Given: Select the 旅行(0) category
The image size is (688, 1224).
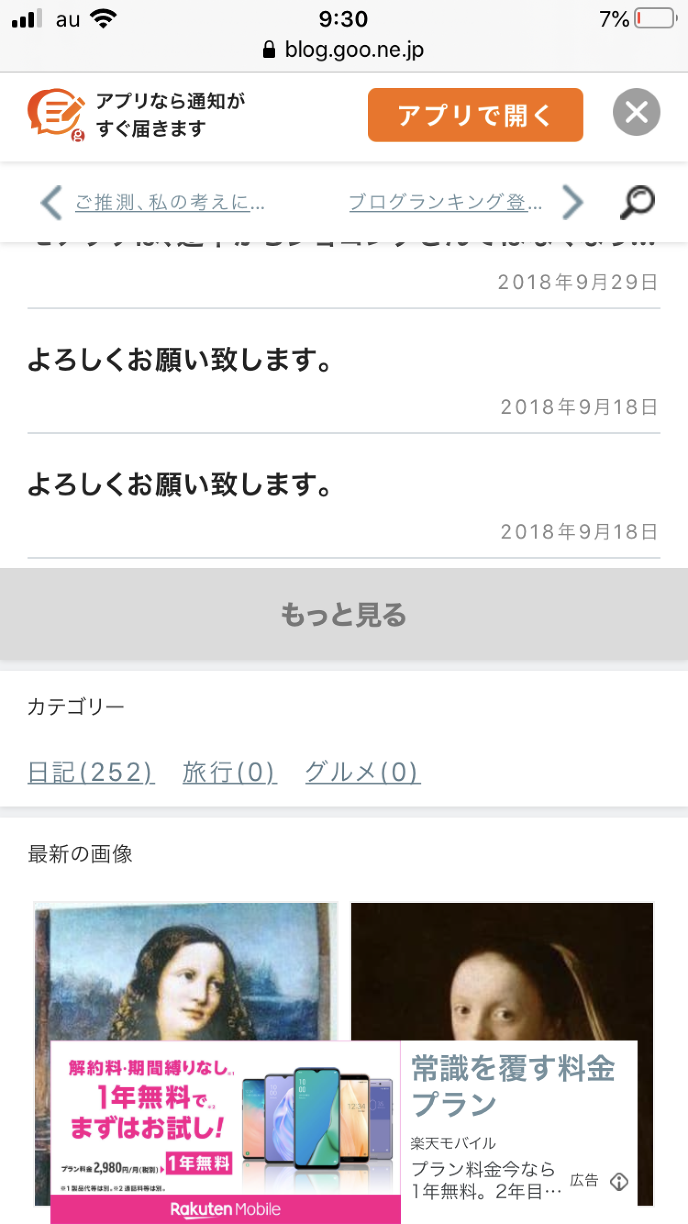Looking at the screenshot, I should 229,772.
